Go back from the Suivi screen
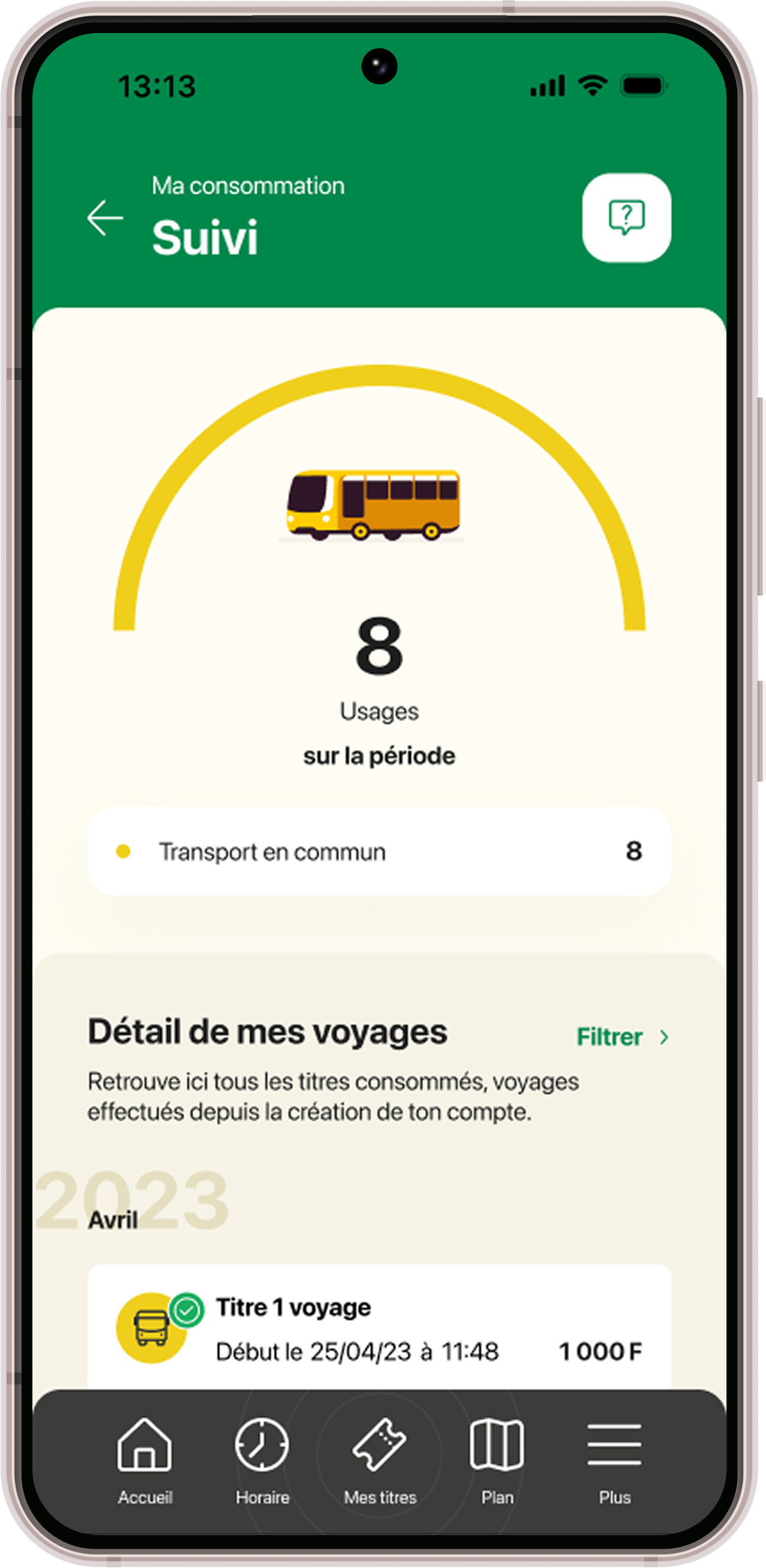 (104, 217)
